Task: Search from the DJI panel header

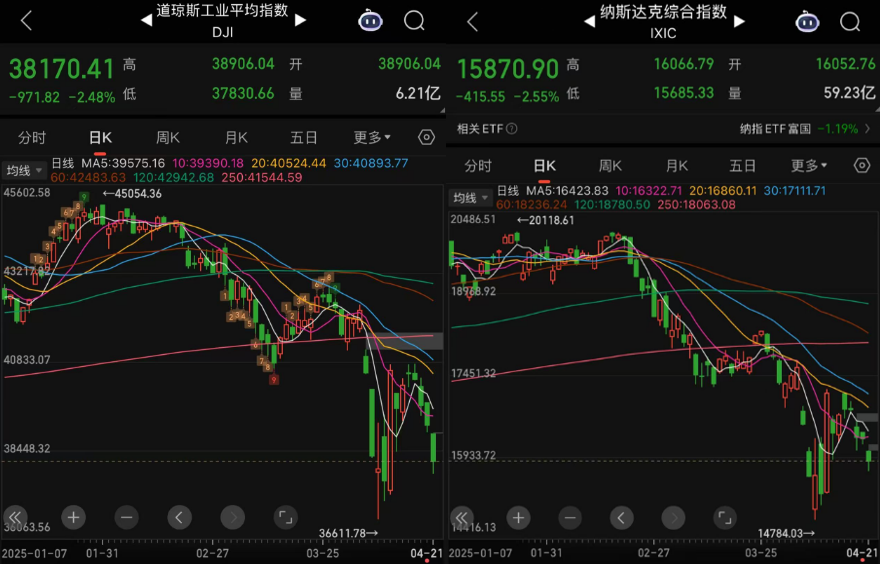Action: [x=414, y=20]
